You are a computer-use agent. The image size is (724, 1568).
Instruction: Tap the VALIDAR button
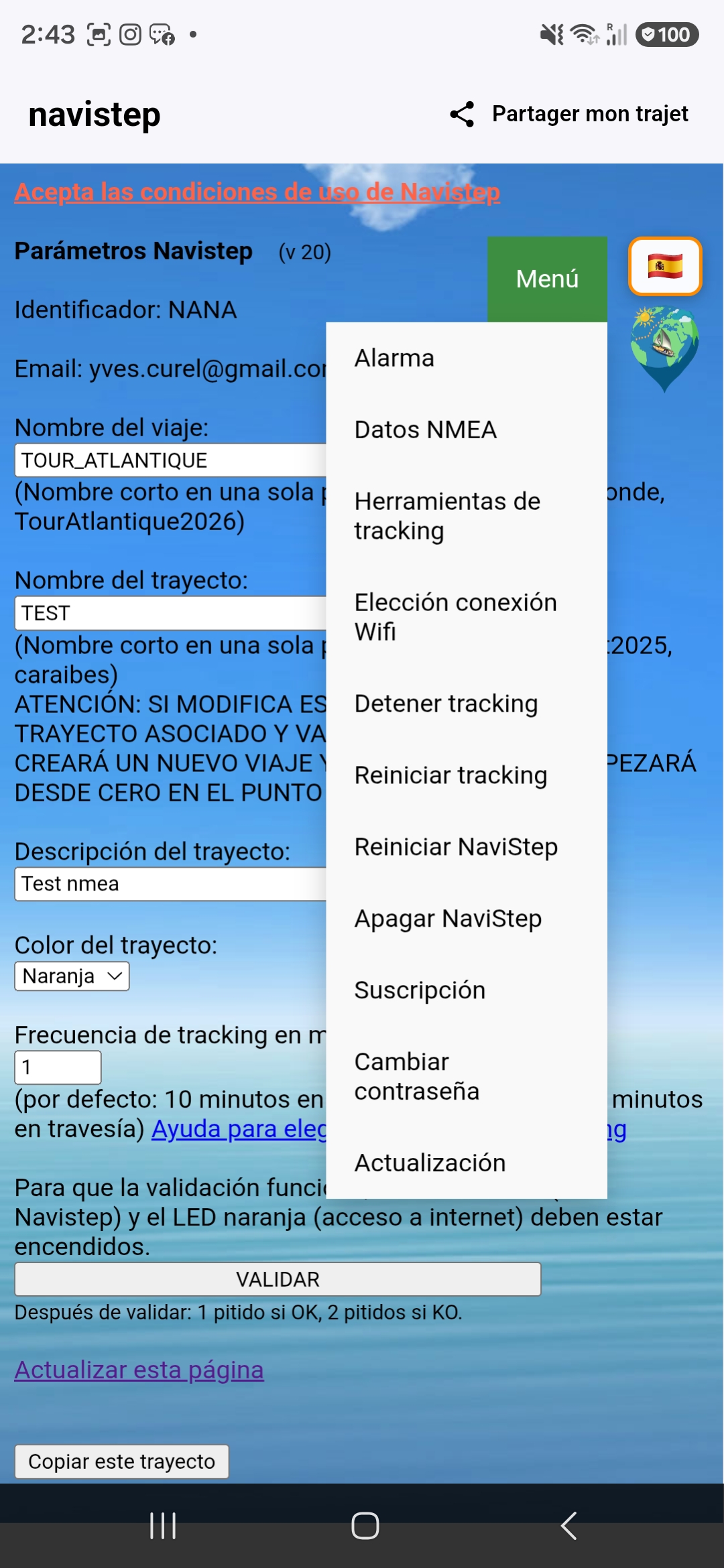[x=278, y=1279]
